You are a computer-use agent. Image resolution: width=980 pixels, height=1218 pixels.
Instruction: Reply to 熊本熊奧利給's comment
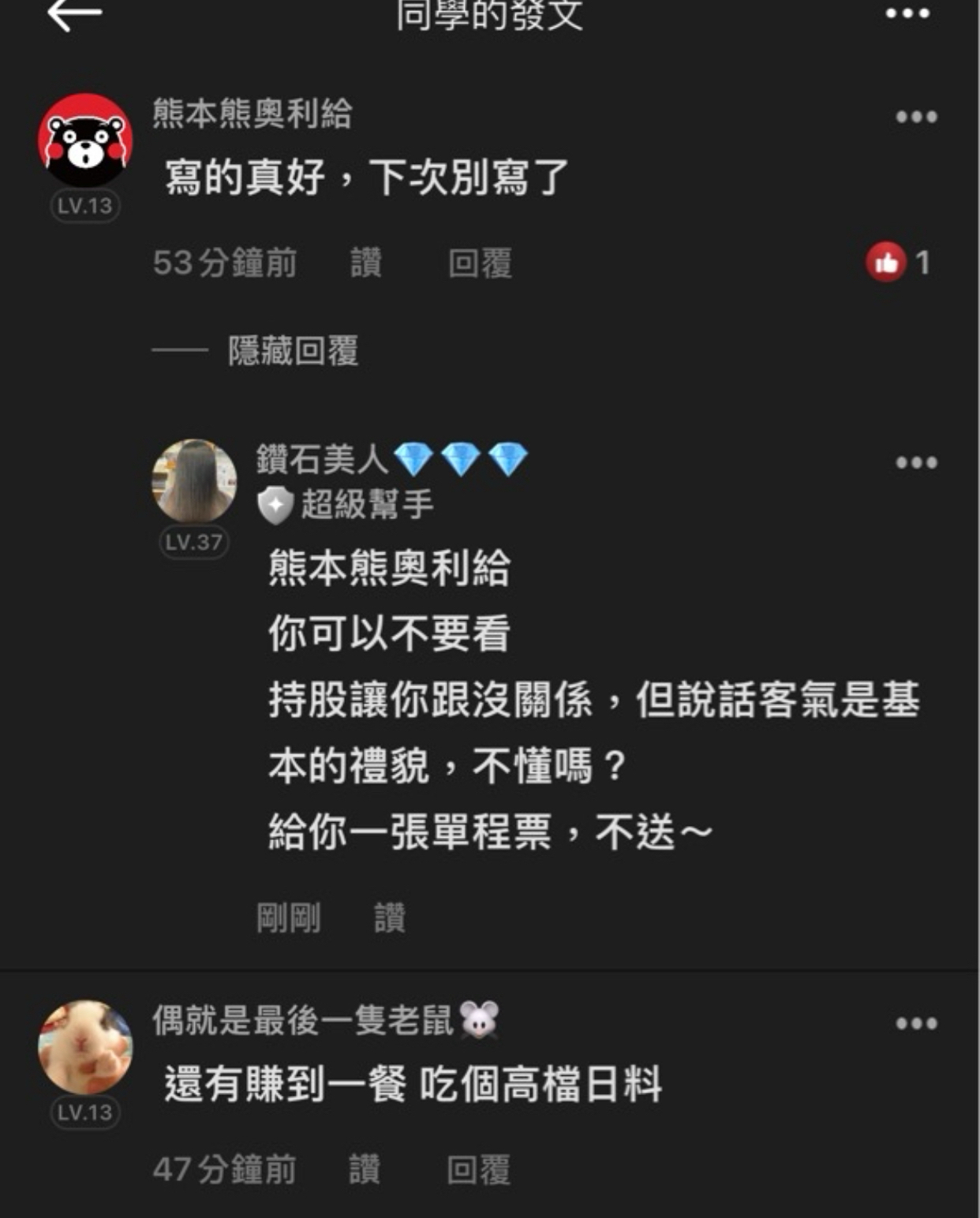480,263
